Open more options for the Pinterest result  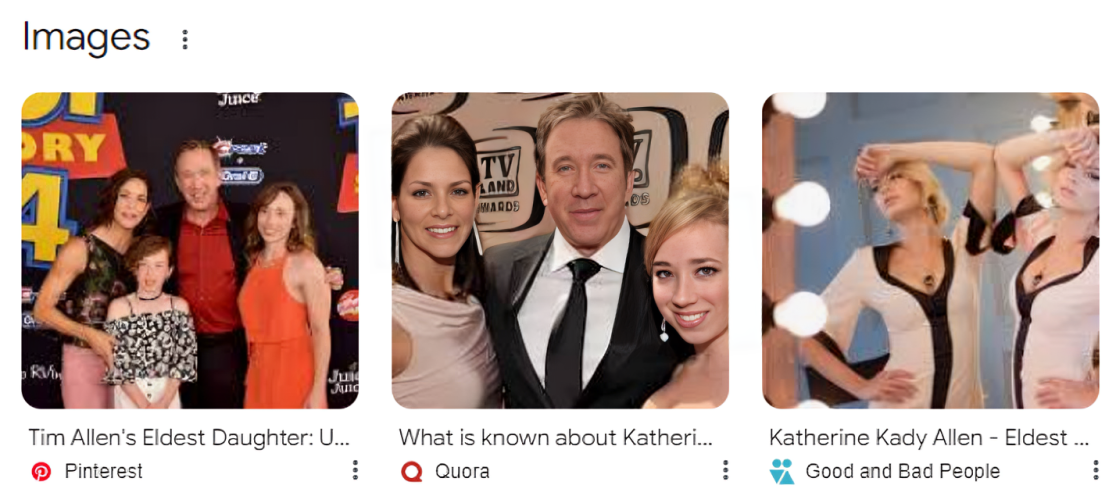coord(355,470)
